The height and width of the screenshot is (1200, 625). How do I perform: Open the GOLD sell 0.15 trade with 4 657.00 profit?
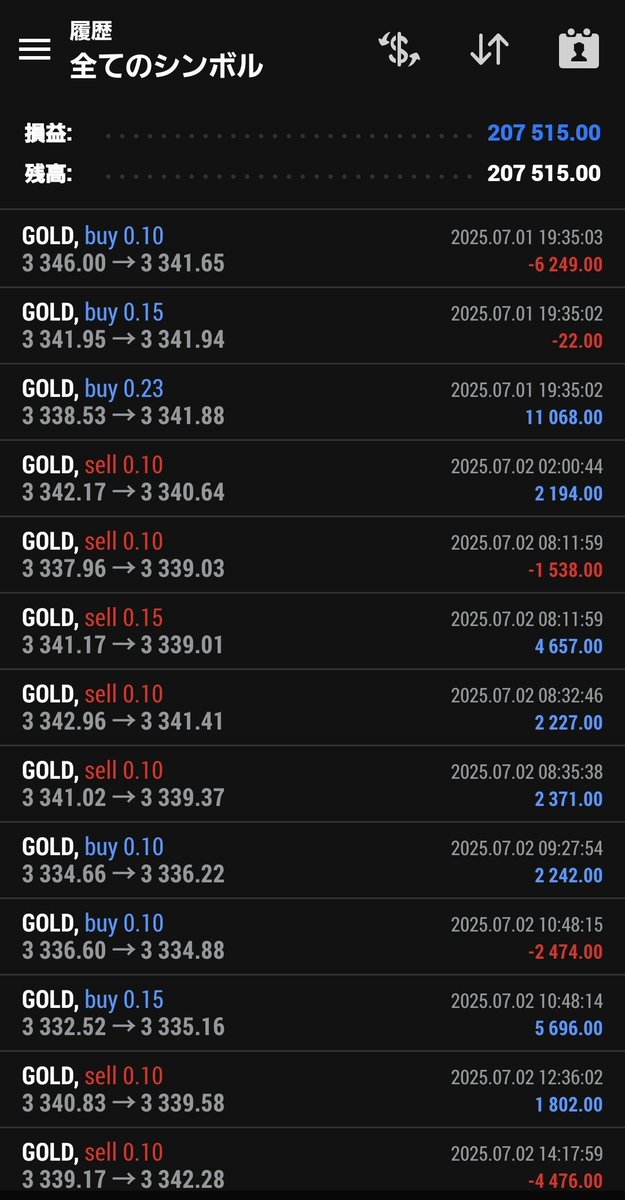312,631
